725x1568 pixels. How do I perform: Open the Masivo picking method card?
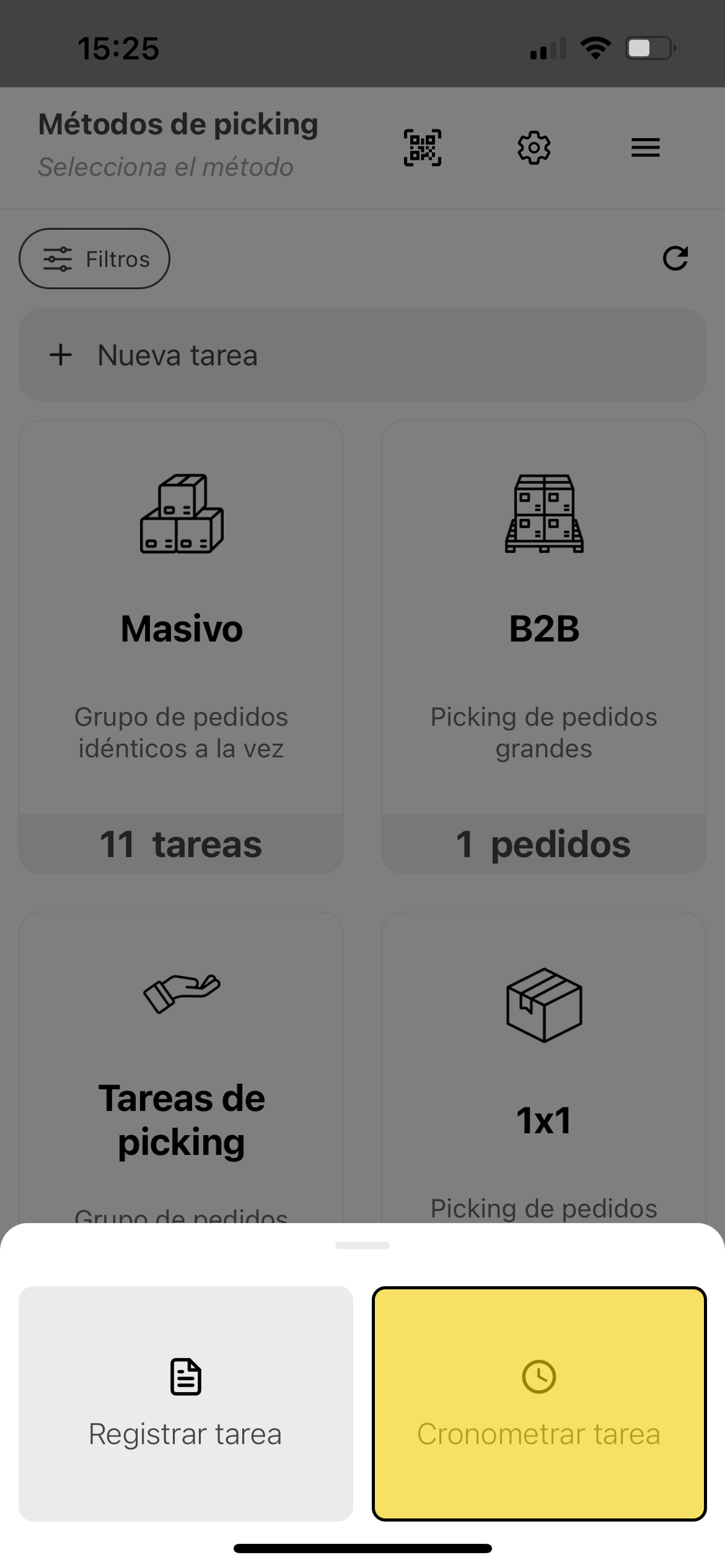tap(181, 646)
